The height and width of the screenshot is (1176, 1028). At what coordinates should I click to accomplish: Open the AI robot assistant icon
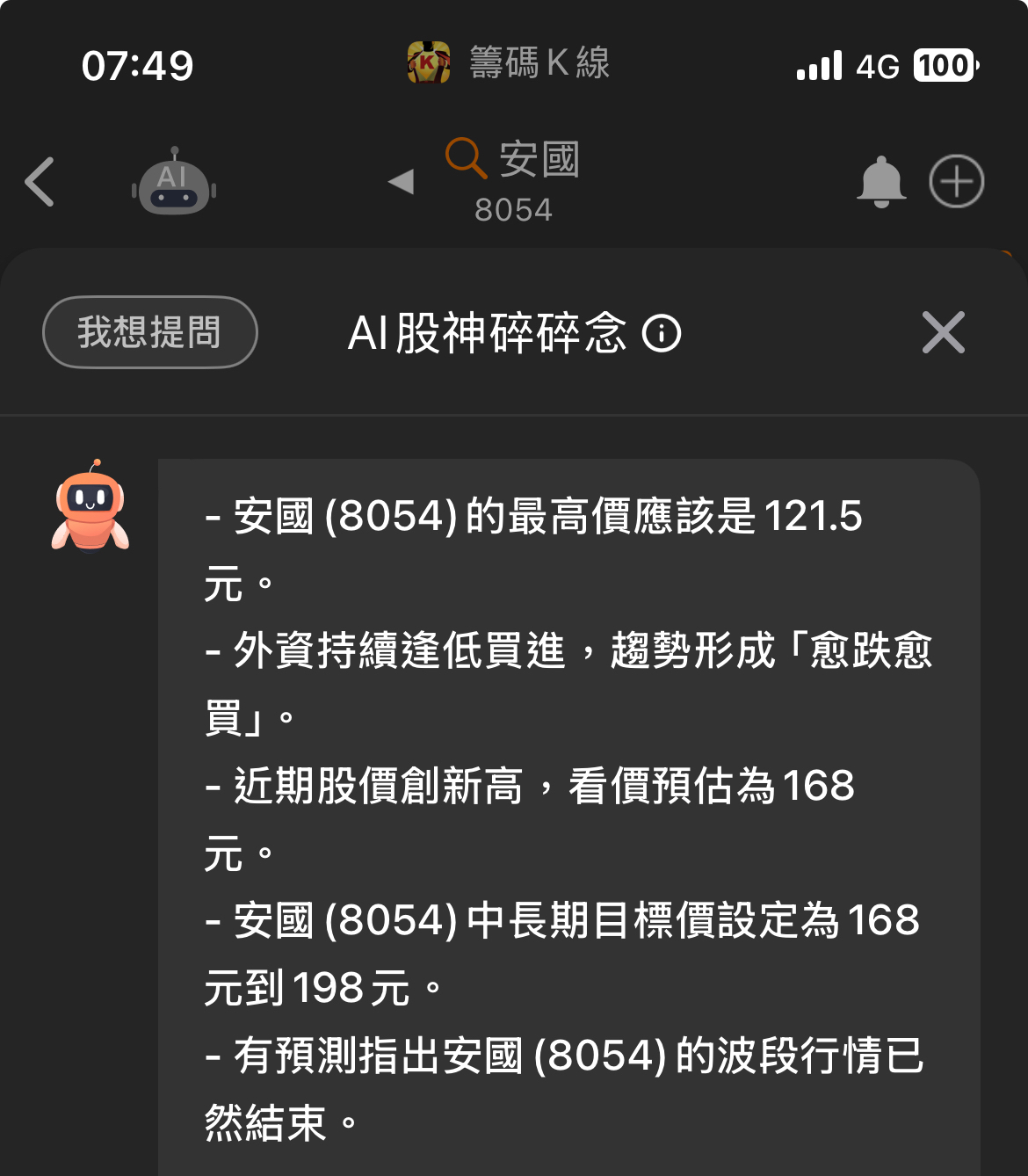click(x=174, y=182)
